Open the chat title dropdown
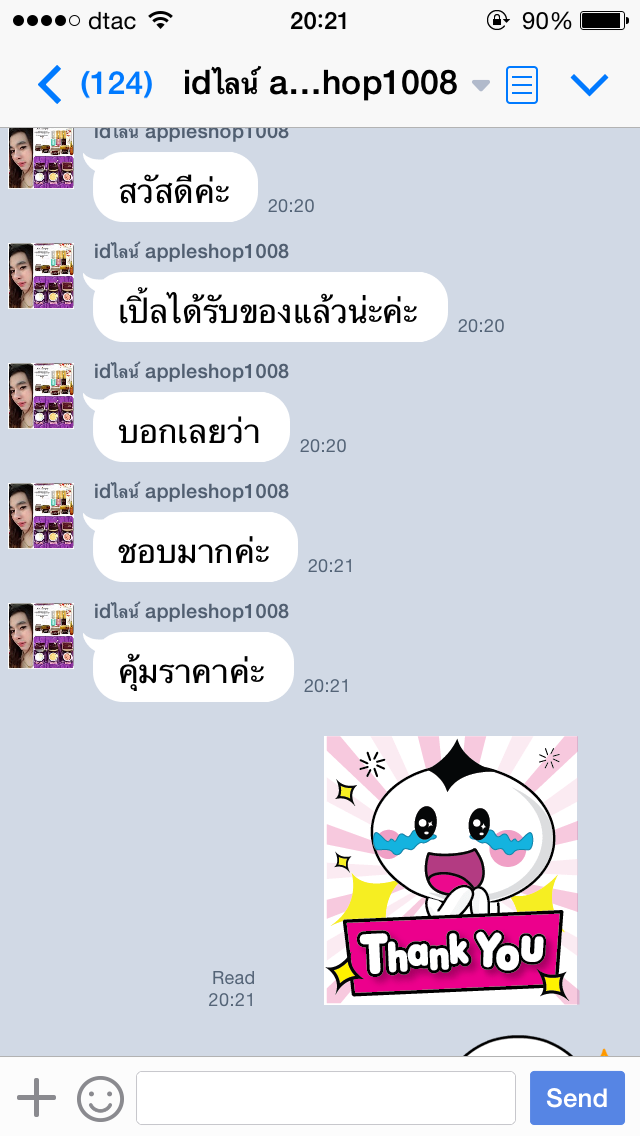Viewport: 640px width, 1136px height. point(481,86)
